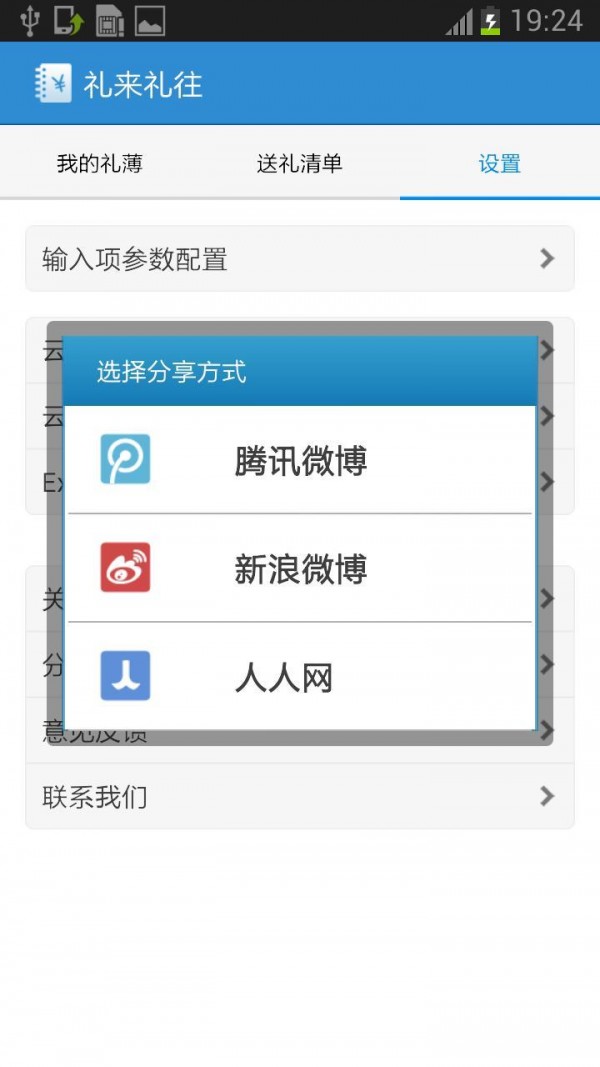Select 人人网 to share
The image size is (600, 1067).
[x=300, y=677]
